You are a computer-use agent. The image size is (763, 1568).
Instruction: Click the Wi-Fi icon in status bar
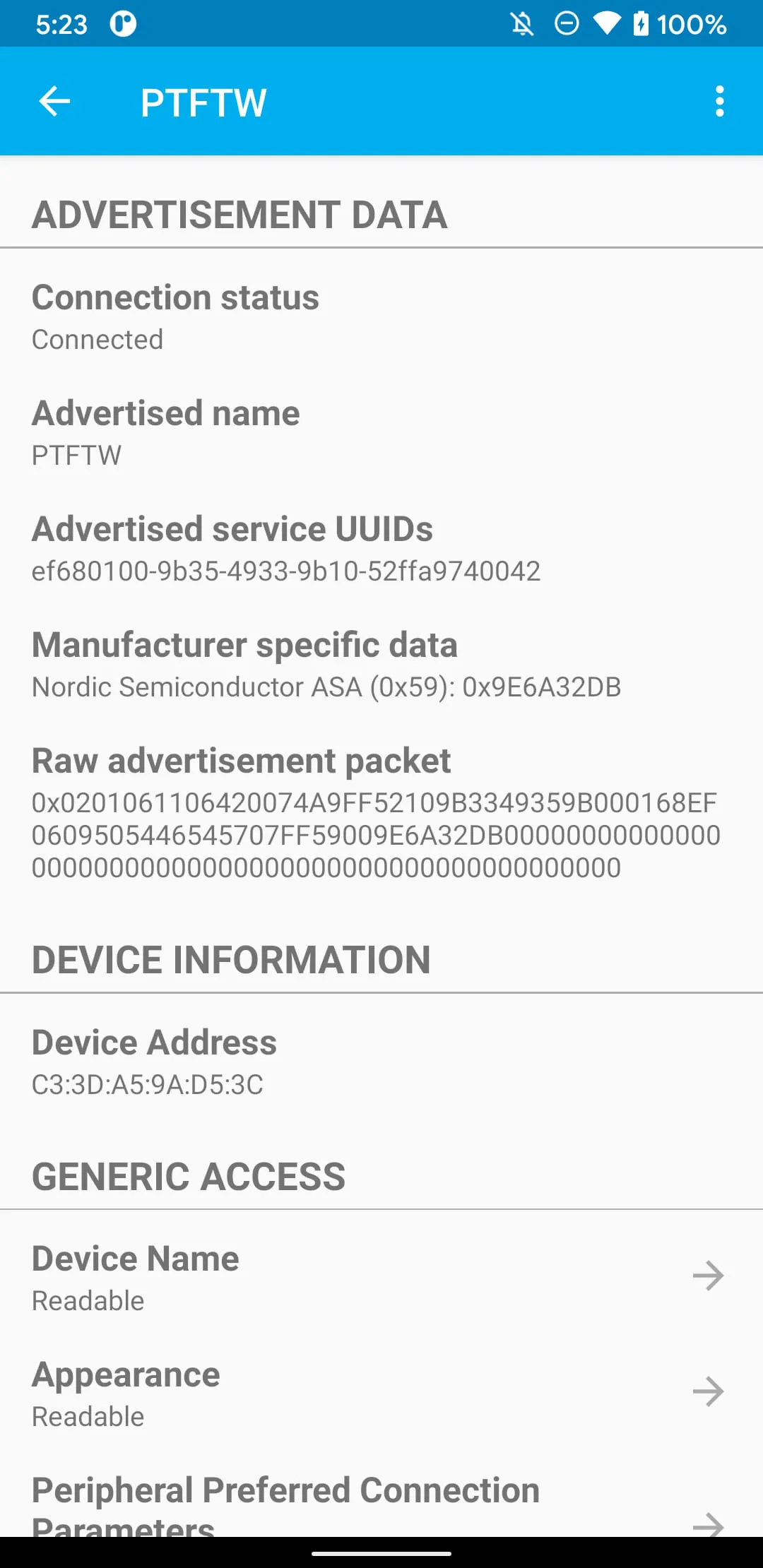pyautogui.click(x=608, y=23)
